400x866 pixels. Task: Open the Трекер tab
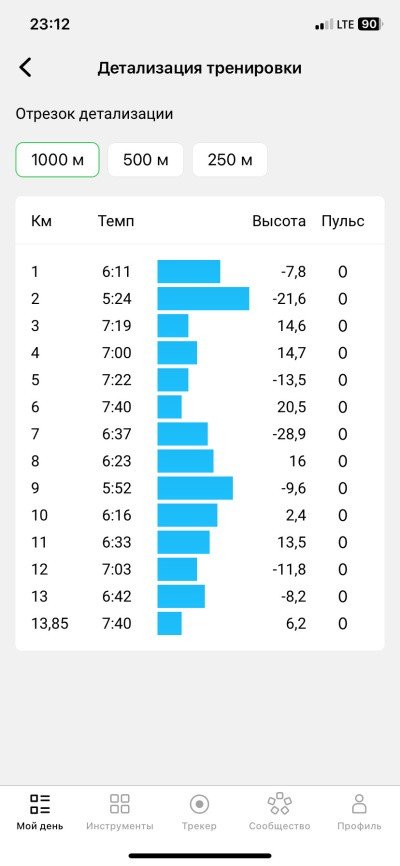click(x=199, y=812)
